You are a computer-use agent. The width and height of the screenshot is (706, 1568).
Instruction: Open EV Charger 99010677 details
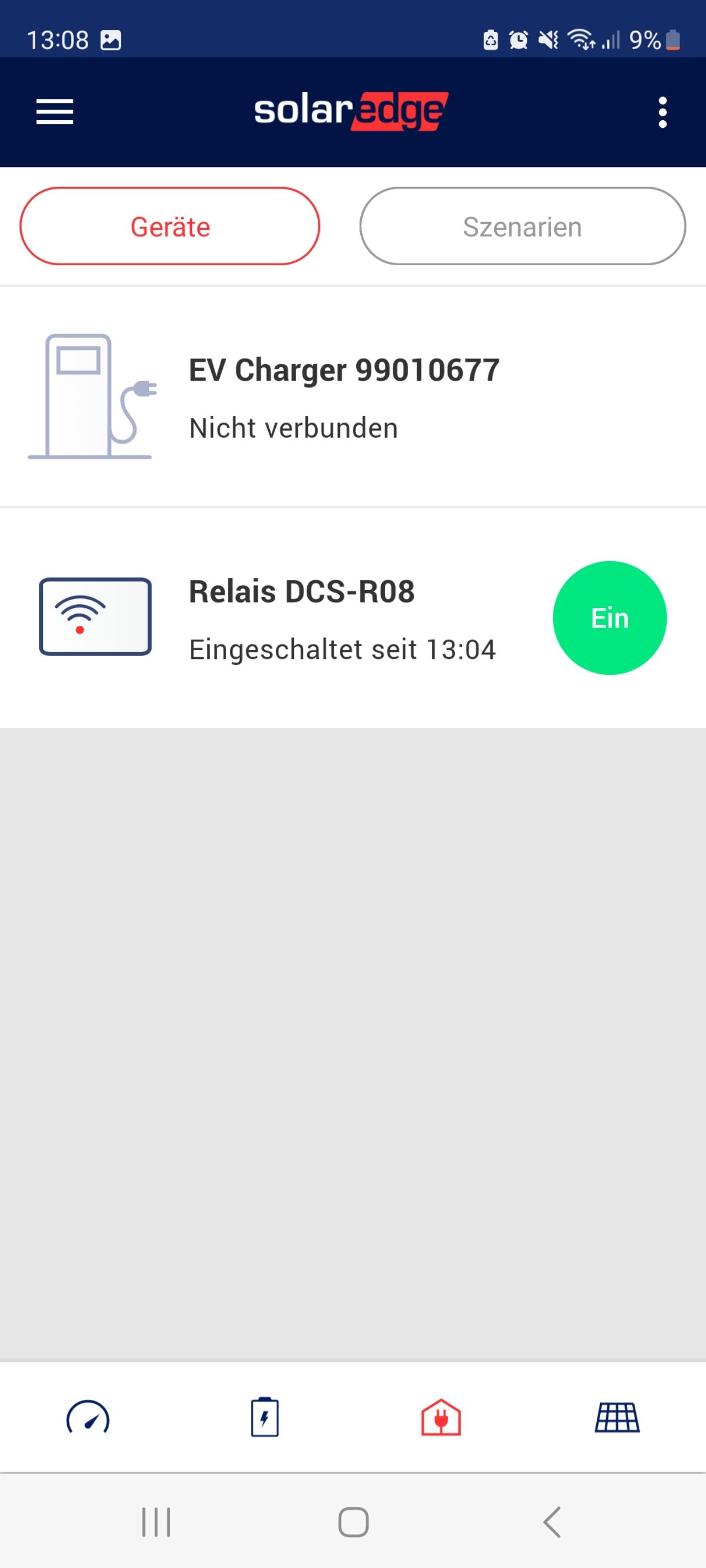tap(352, 397)
